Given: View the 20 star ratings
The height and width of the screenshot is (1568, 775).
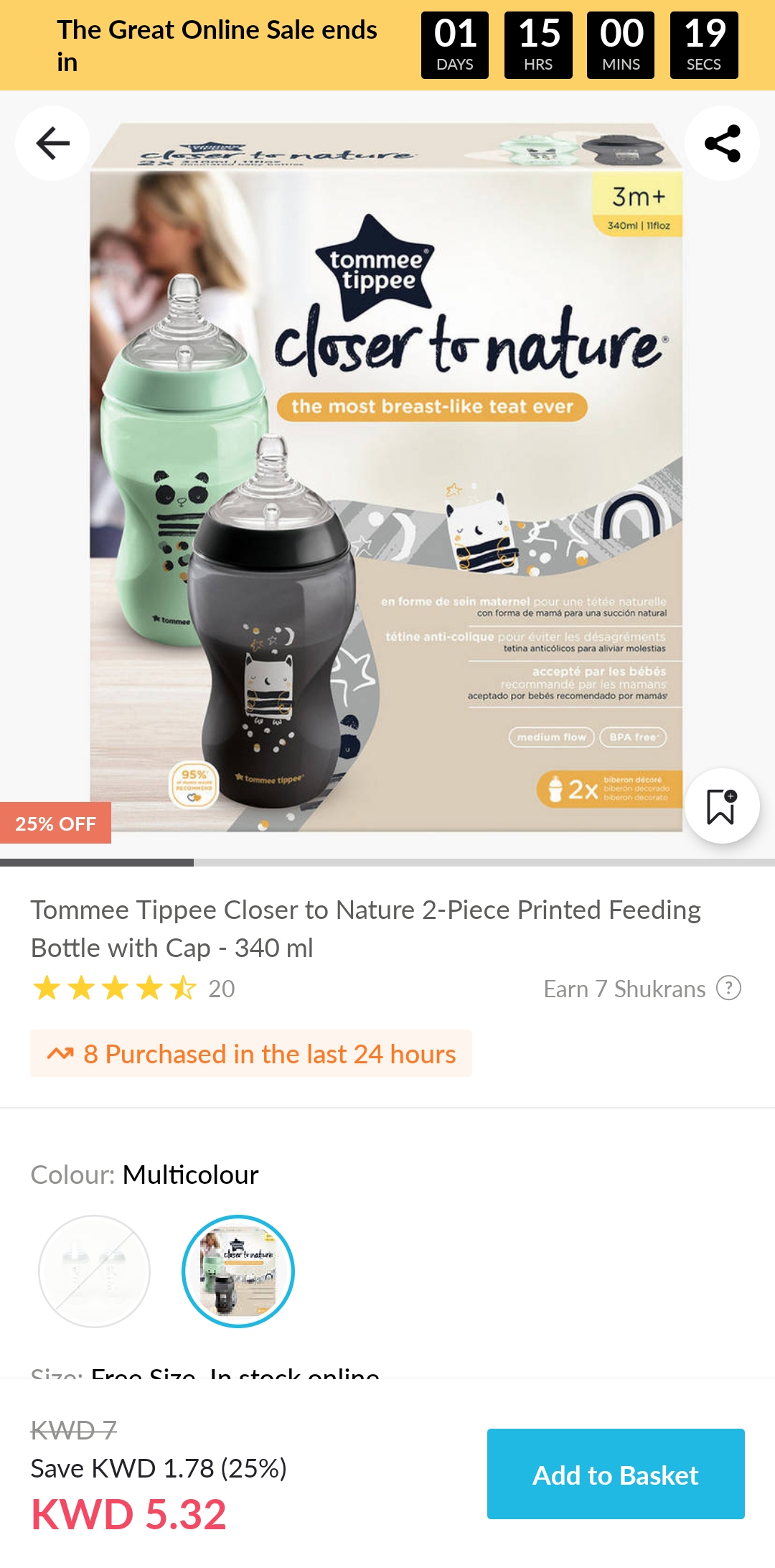Looking at the screenshot, I should pyautogui.click(x=133, y=989).
